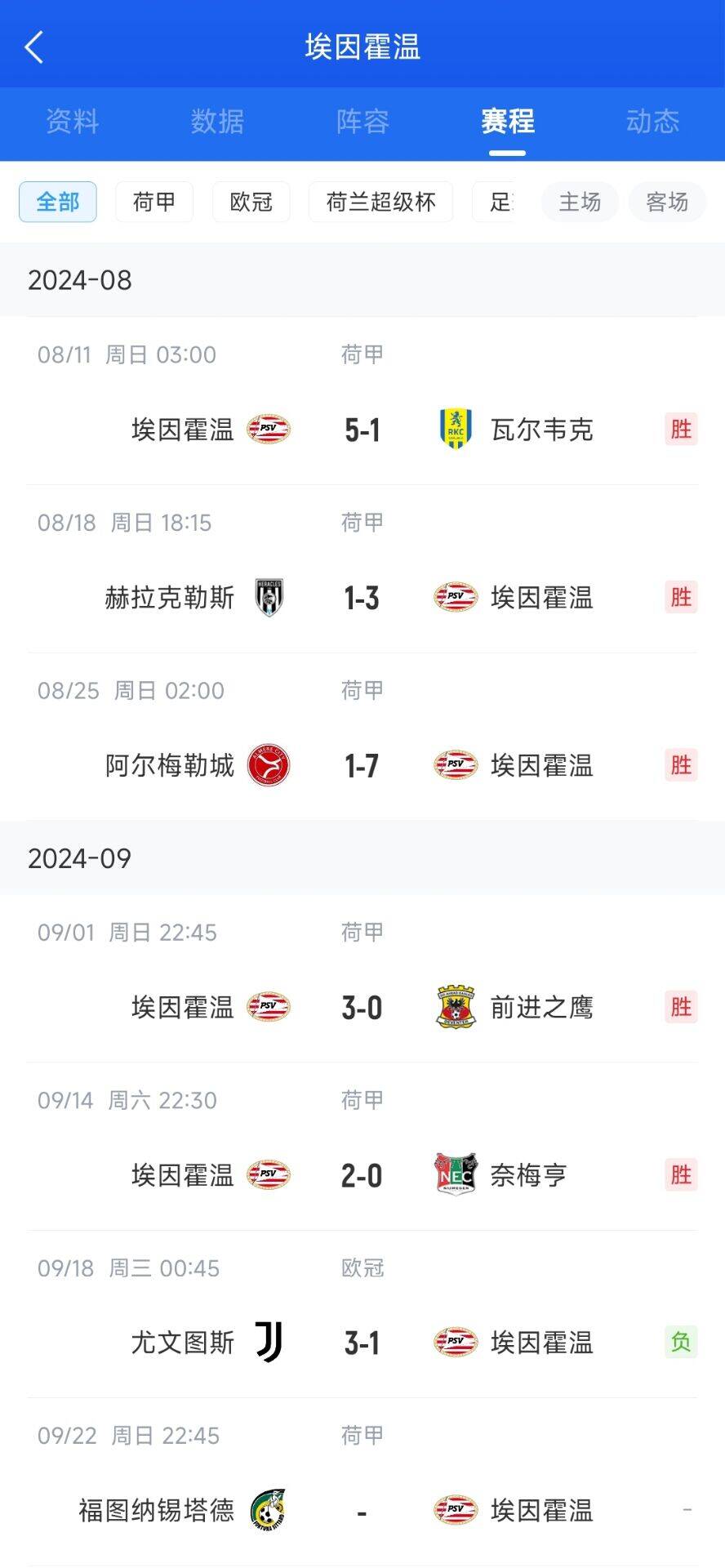The image size is (725, 1568).
Task: Open the 赫拉克勒斯 vs 埃因霍温 match
Action: pyautogui.click(x=362, y=598)
